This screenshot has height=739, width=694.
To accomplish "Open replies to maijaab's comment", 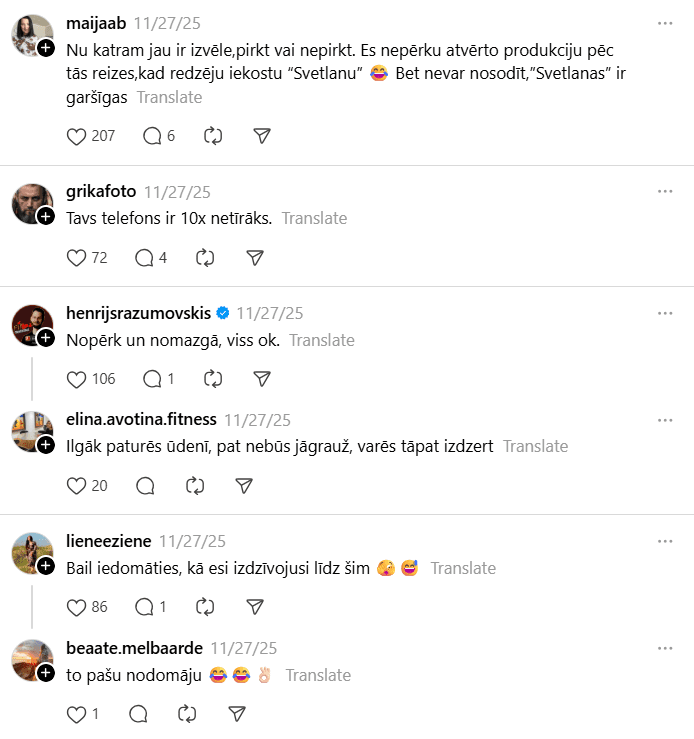I will pyautogui.click(x=152, y=136).
